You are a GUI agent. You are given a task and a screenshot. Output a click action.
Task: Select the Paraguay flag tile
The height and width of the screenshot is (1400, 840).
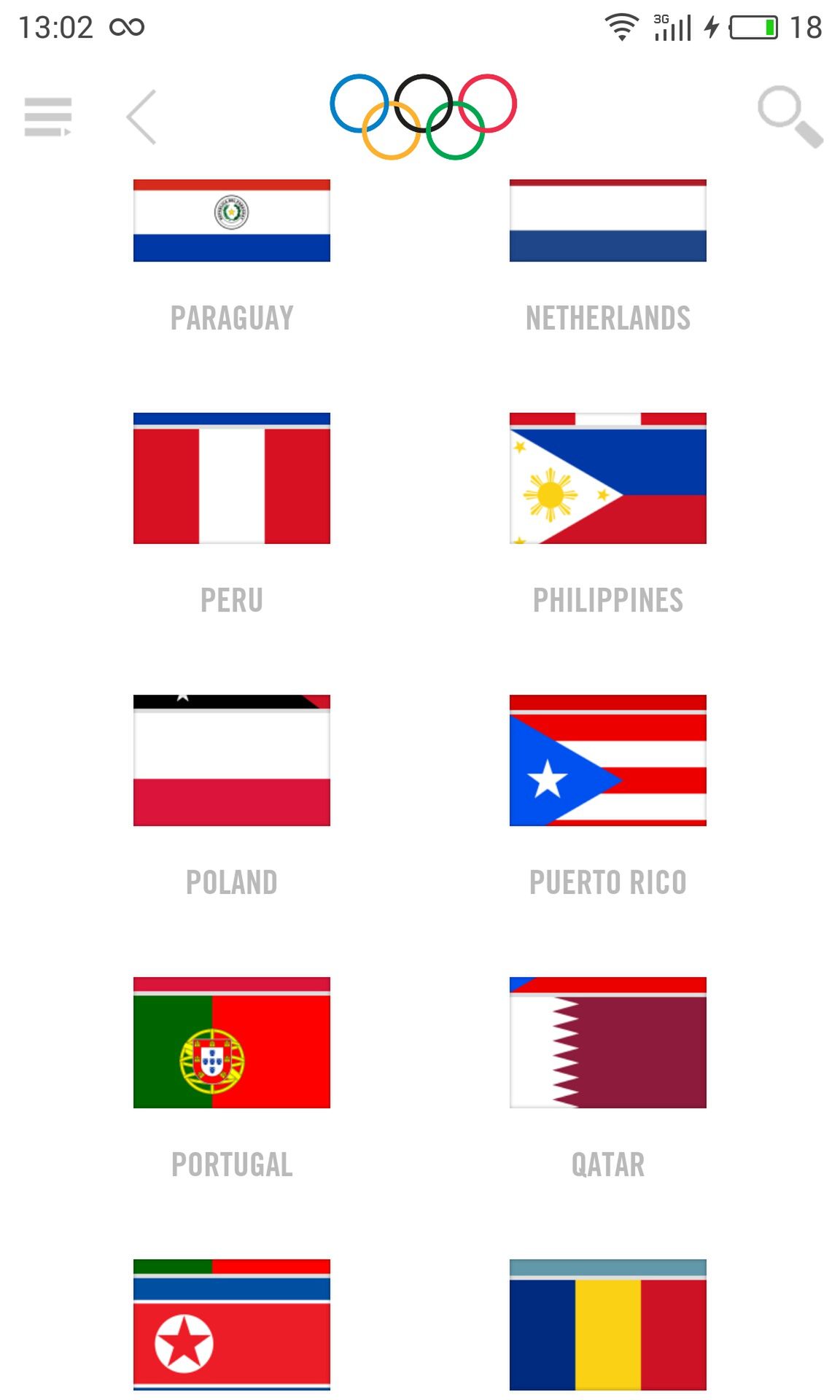(232, 220)
